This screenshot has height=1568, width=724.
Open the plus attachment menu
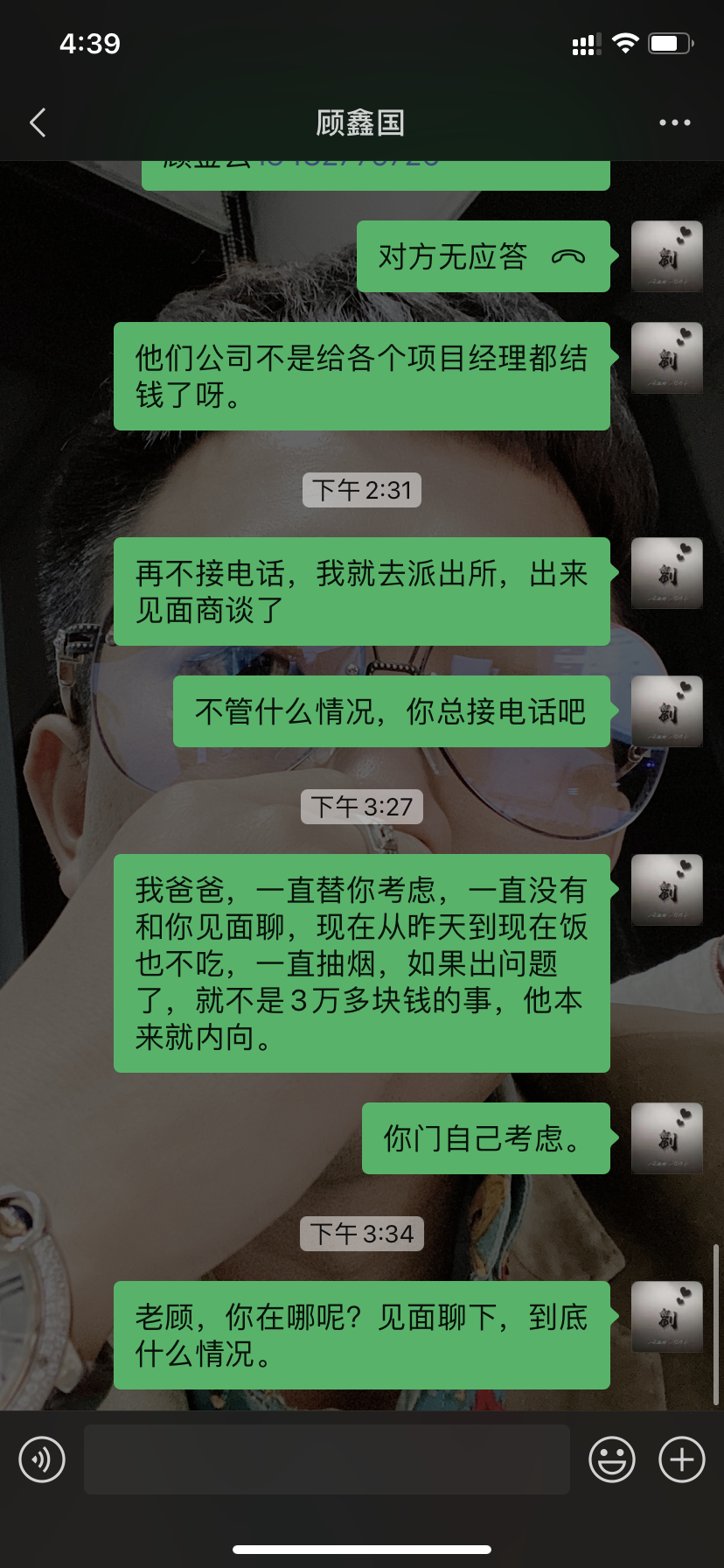pos(682,1459)
